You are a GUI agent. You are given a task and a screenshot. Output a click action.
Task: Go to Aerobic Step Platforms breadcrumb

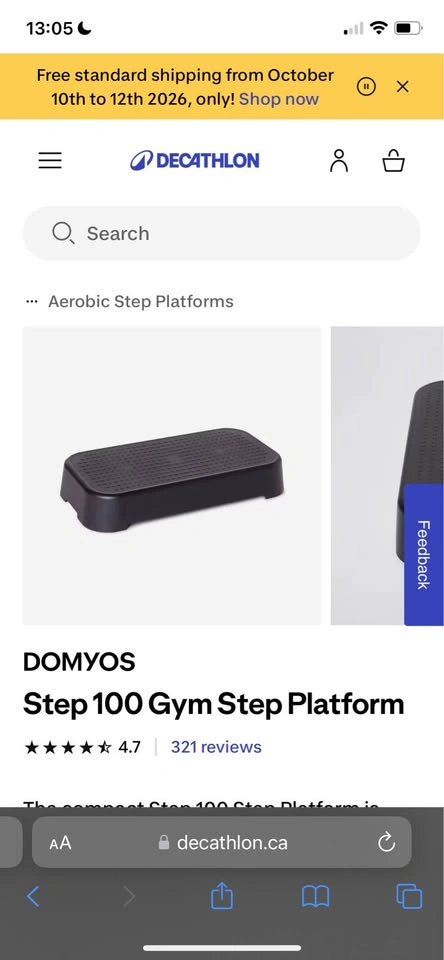pyautogui.click(x=141, y=301)
